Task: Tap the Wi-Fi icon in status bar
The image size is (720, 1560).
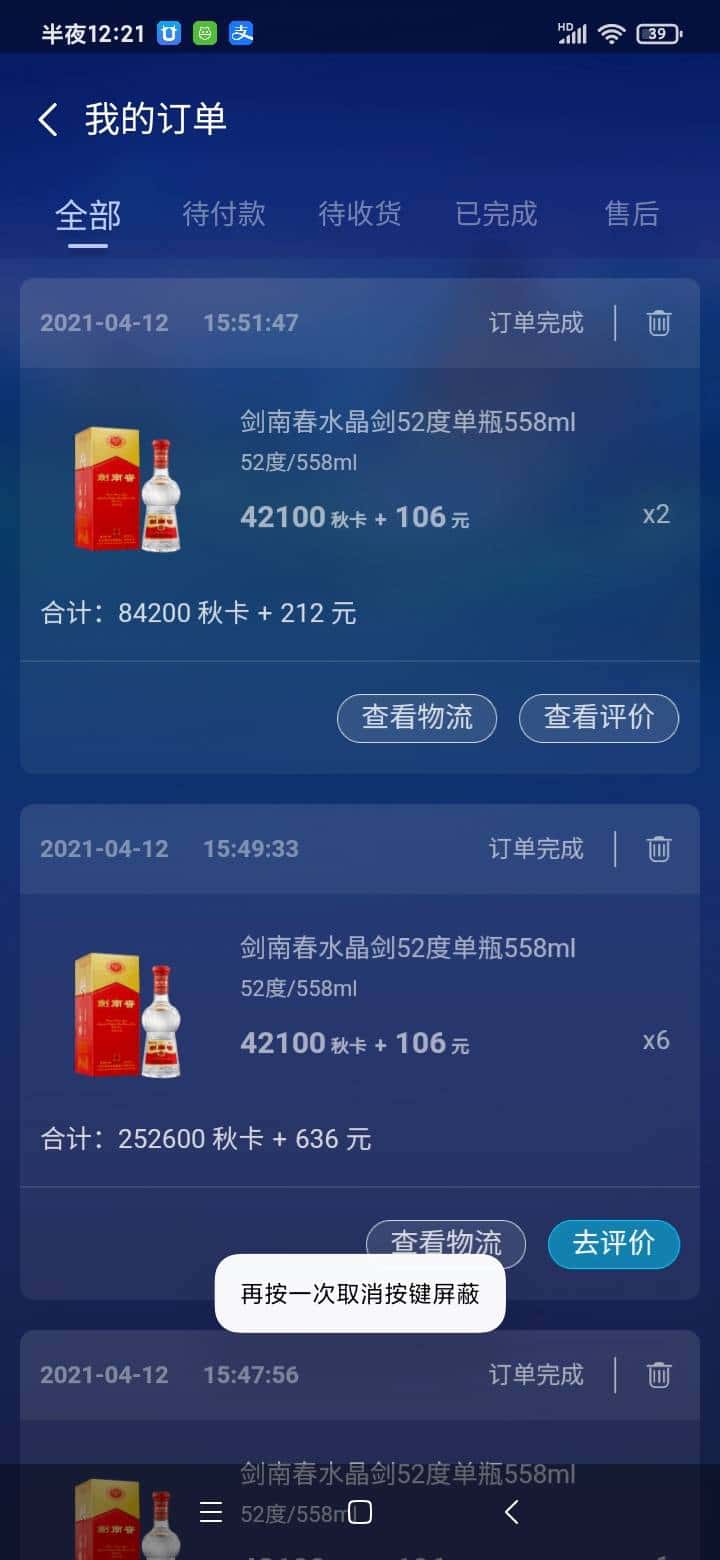Action: point(612,29)
